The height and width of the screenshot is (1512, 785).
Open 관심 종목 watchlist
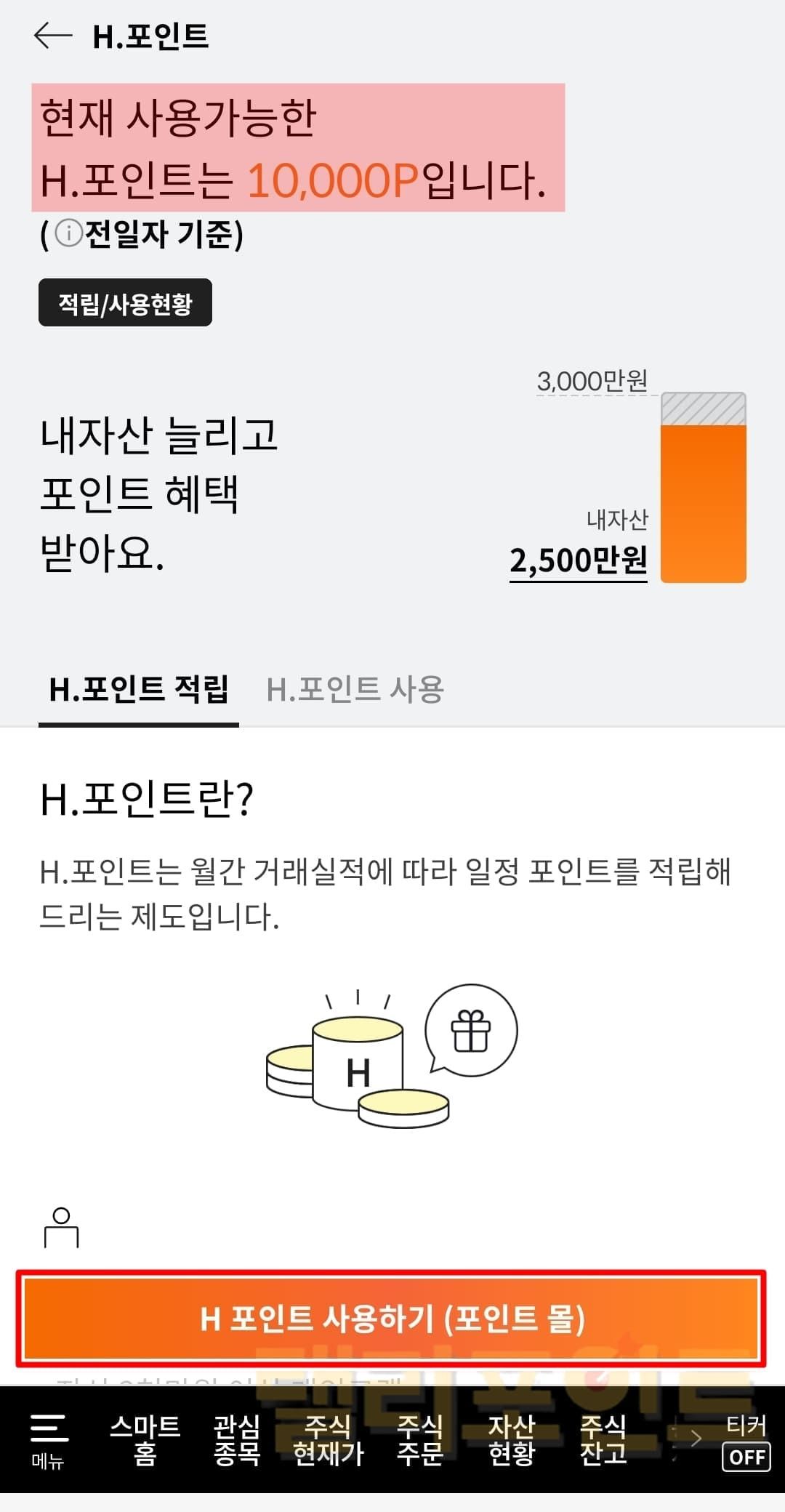pos(236,1439)
